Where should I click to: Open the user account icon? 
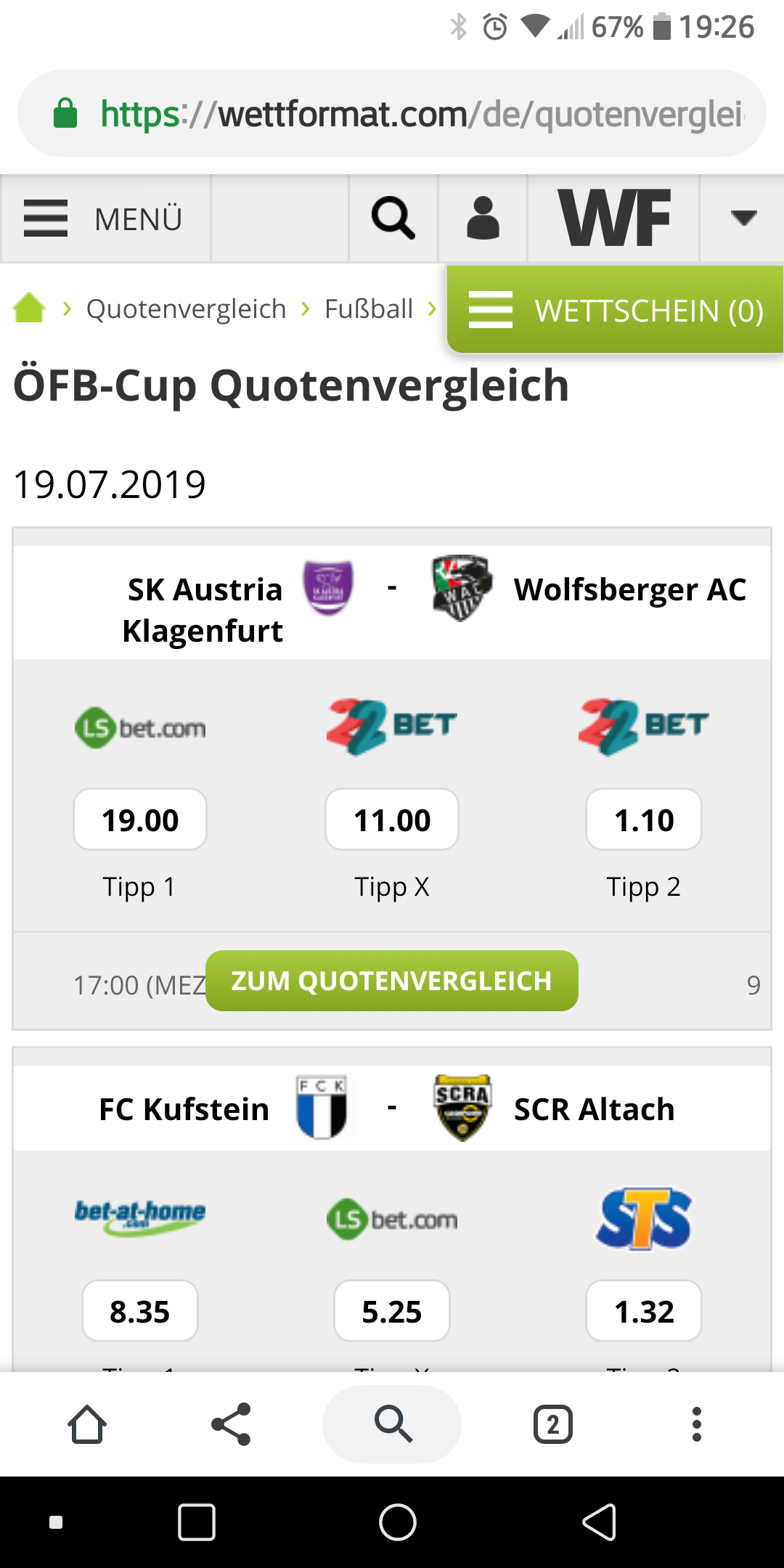(483, 219)
